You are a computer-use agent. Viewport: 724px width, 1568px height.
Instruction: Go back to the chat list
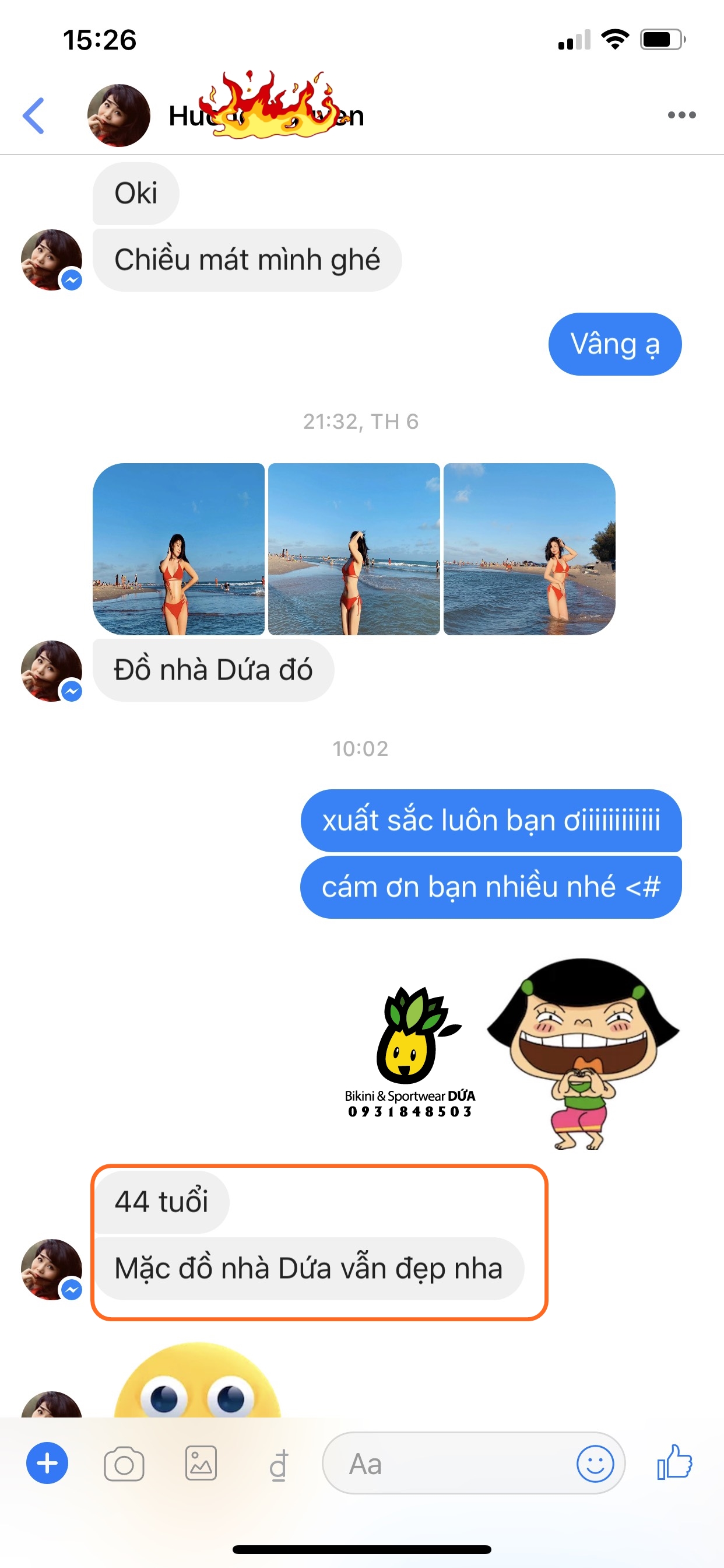click(34, 116)
